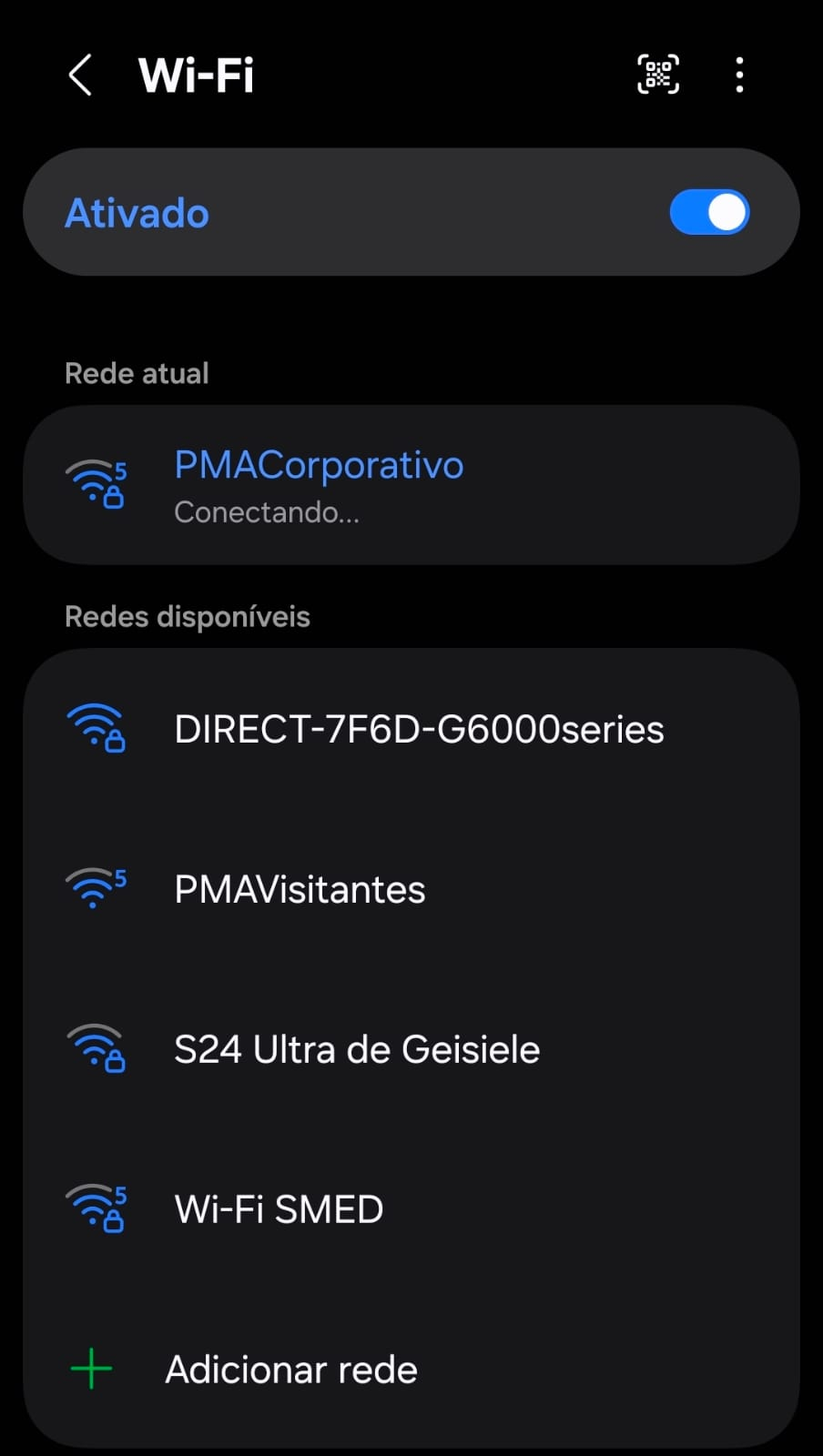This screenshot has width=823, height=1456.
Task: Connect to DIRECT-7F6D-G6000series
Action: click(411, 730)
